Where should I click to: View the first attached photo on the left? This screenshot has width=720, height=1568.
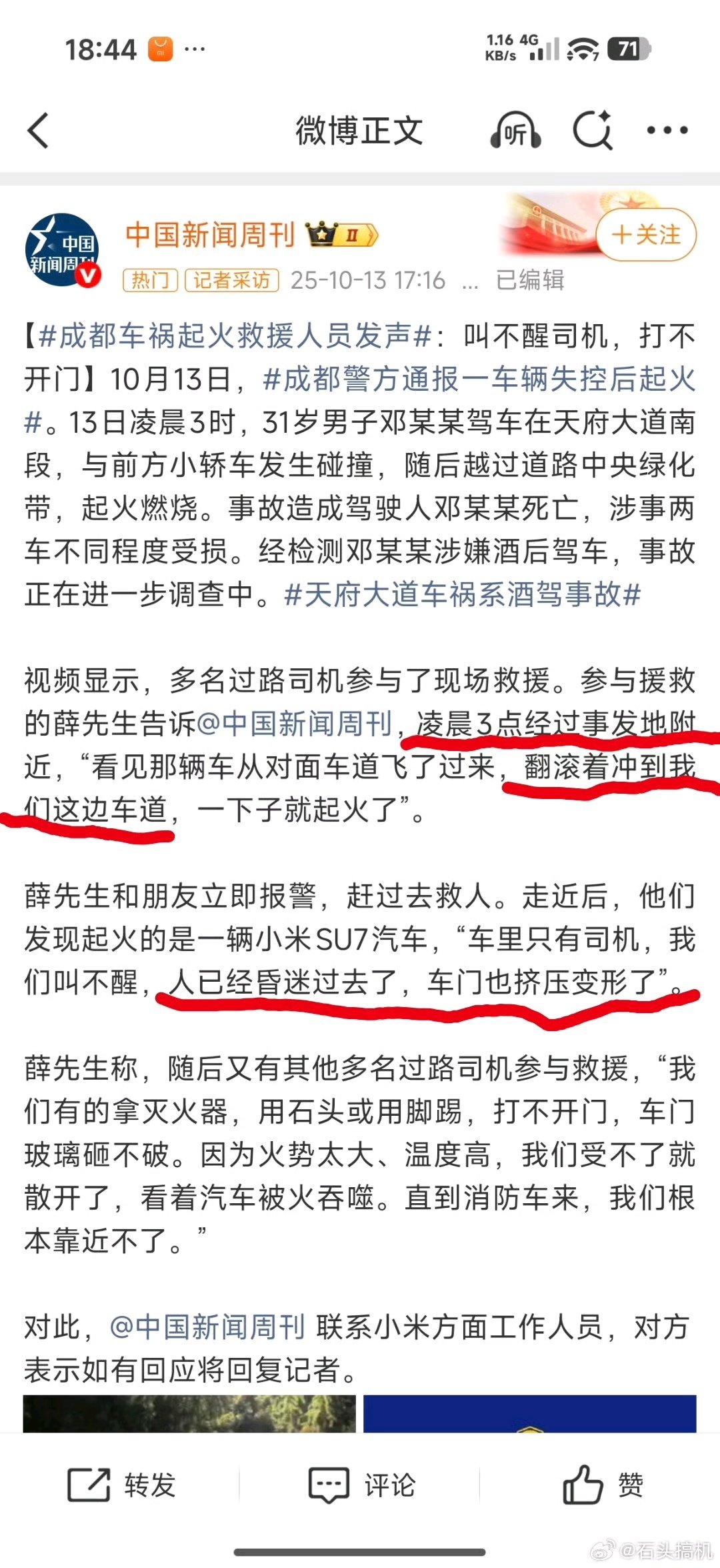(x=189, y=1413)
